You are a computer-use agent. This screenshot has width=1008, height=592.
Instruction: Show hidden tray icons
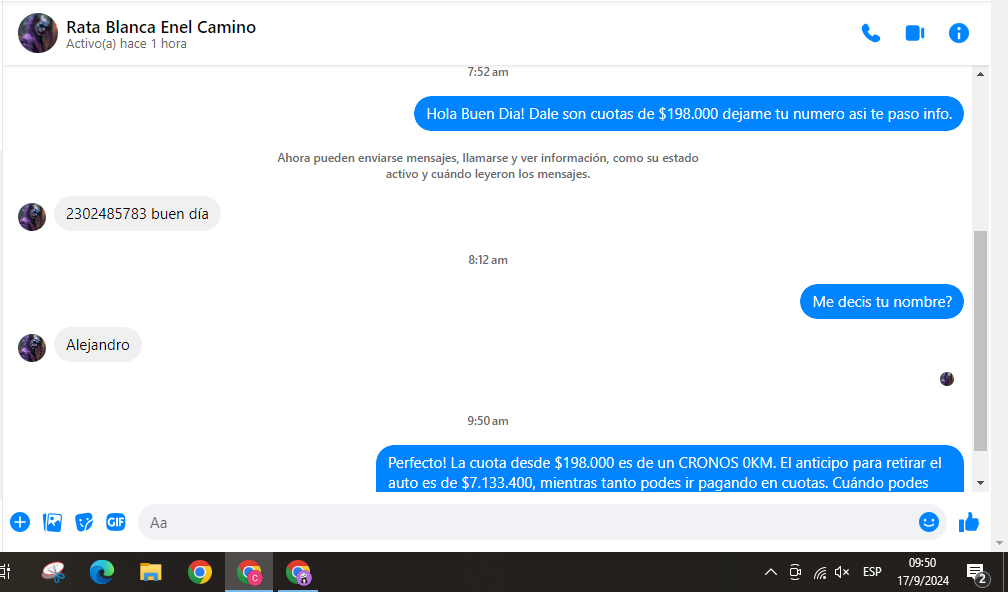(770, 572)
